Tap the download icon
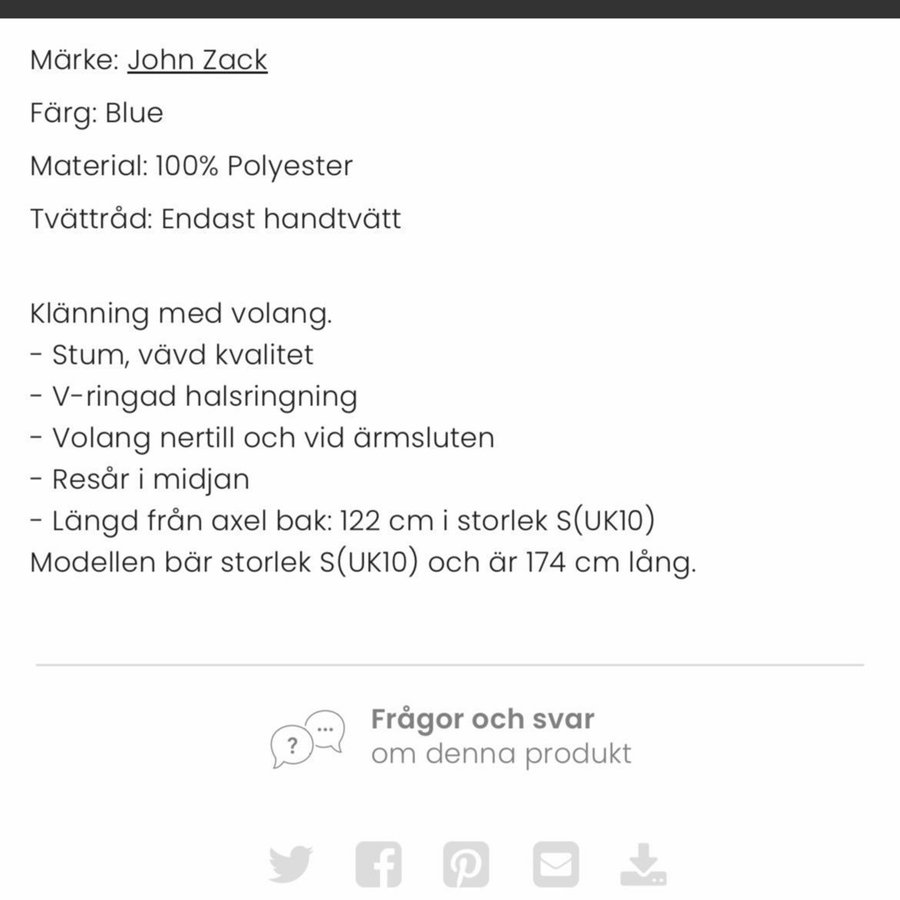 click(x=643, y=864)
